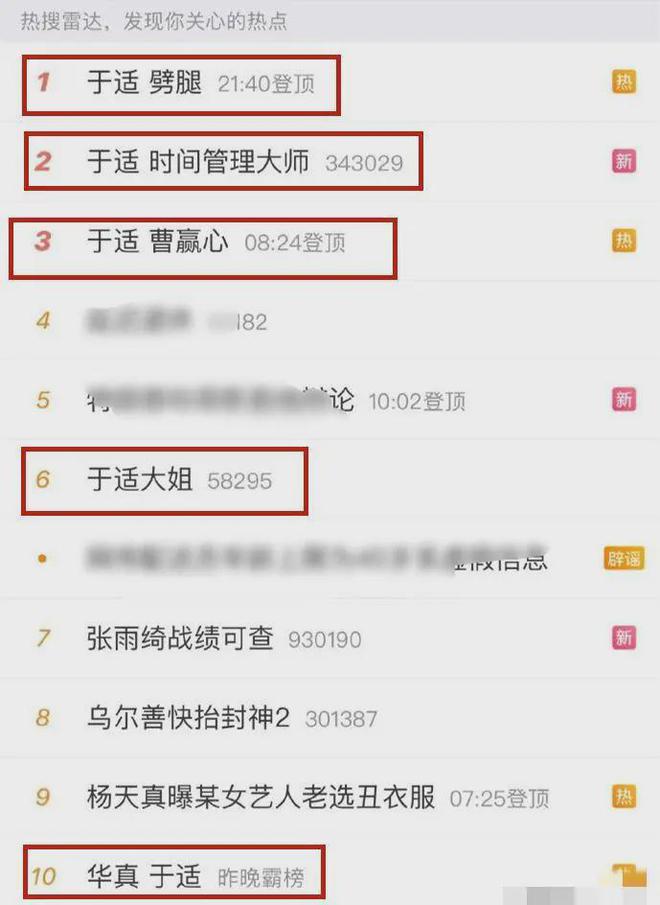Open topic 杨天真曝某女艺人老选丑衣服
660x905 pixels.
coord(261,797)
